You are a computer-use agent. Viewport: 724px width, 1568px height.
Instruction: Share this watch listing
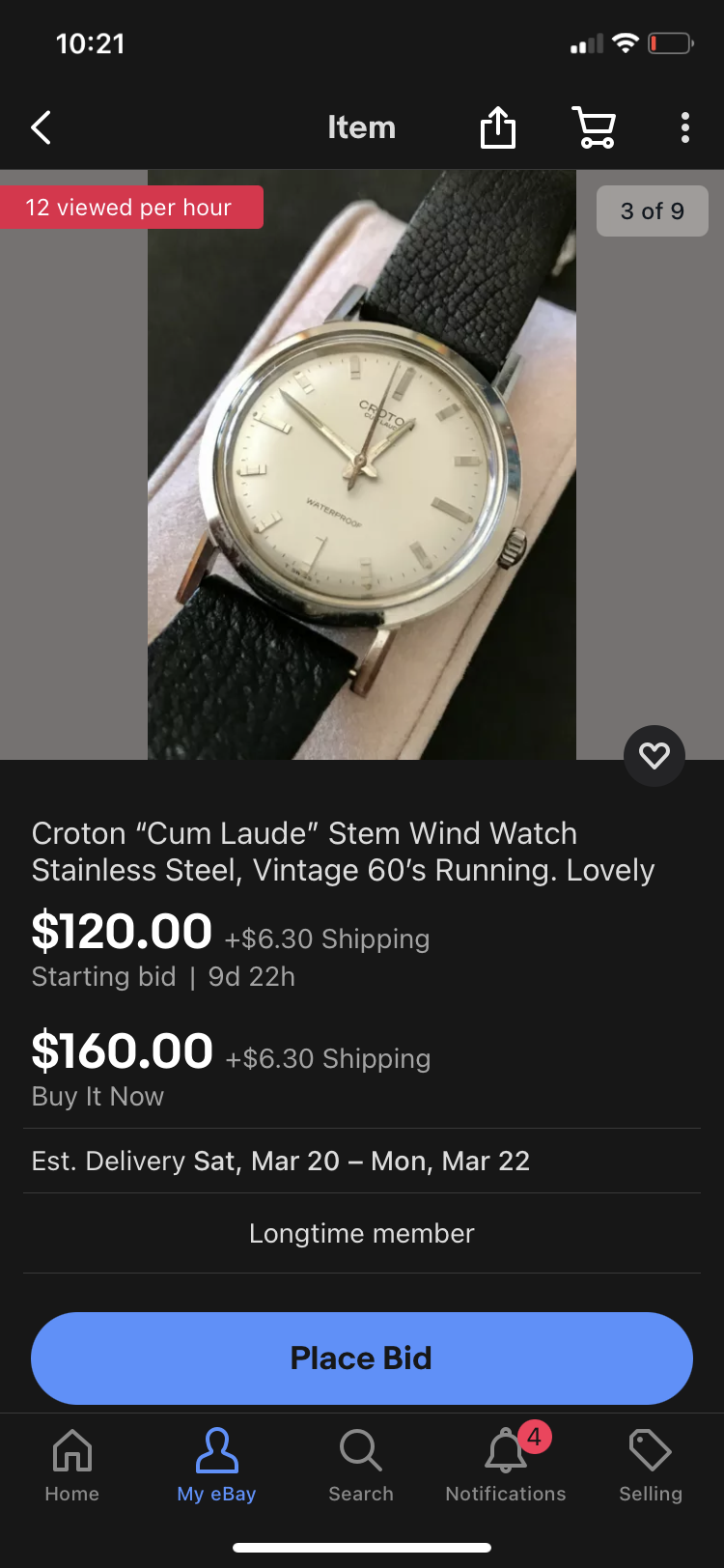[498, 127]
